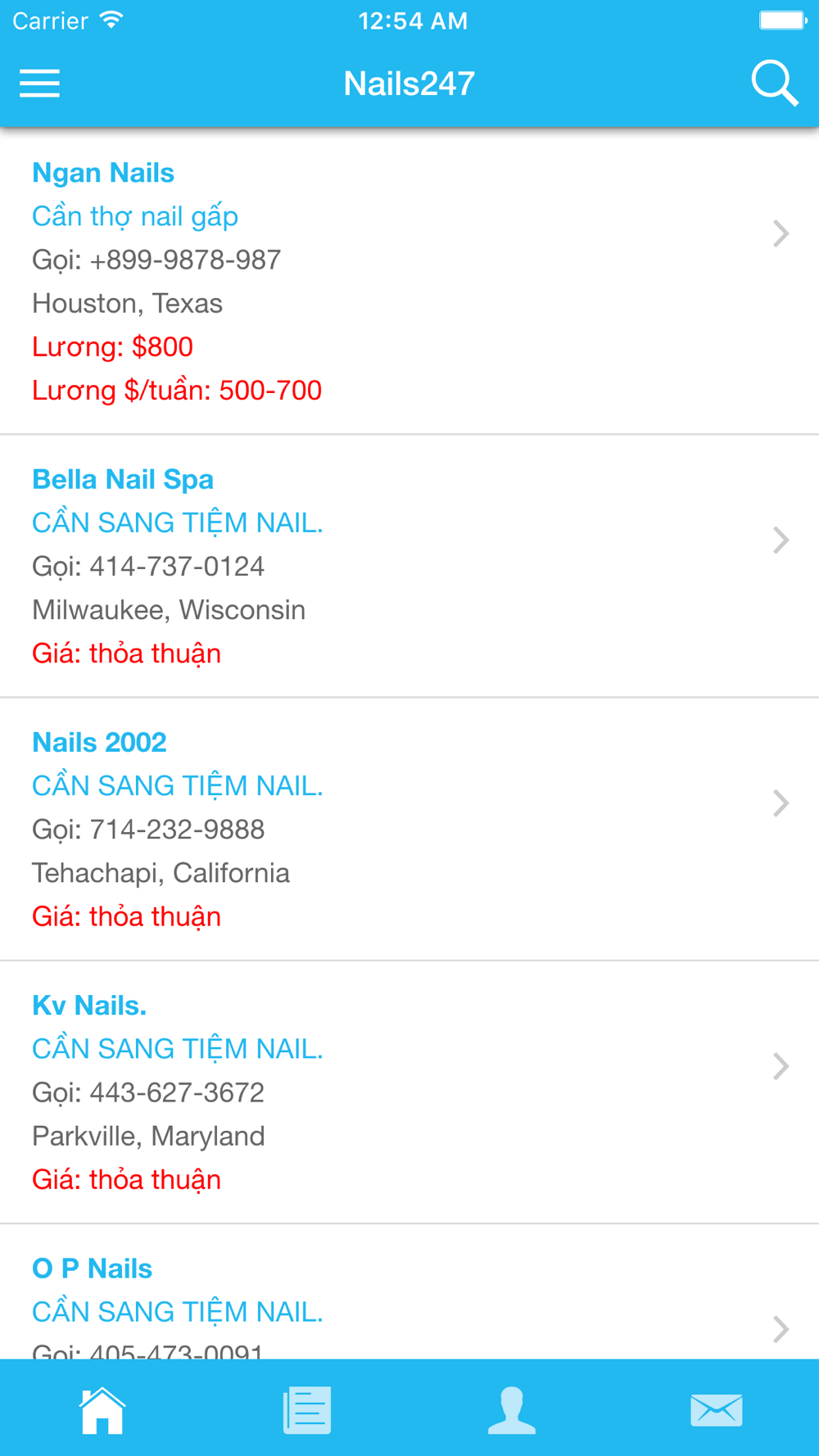This screenshot has width=819, height=1456.
Task: Open the O P Nails listing
Action: pos(409,1292)
